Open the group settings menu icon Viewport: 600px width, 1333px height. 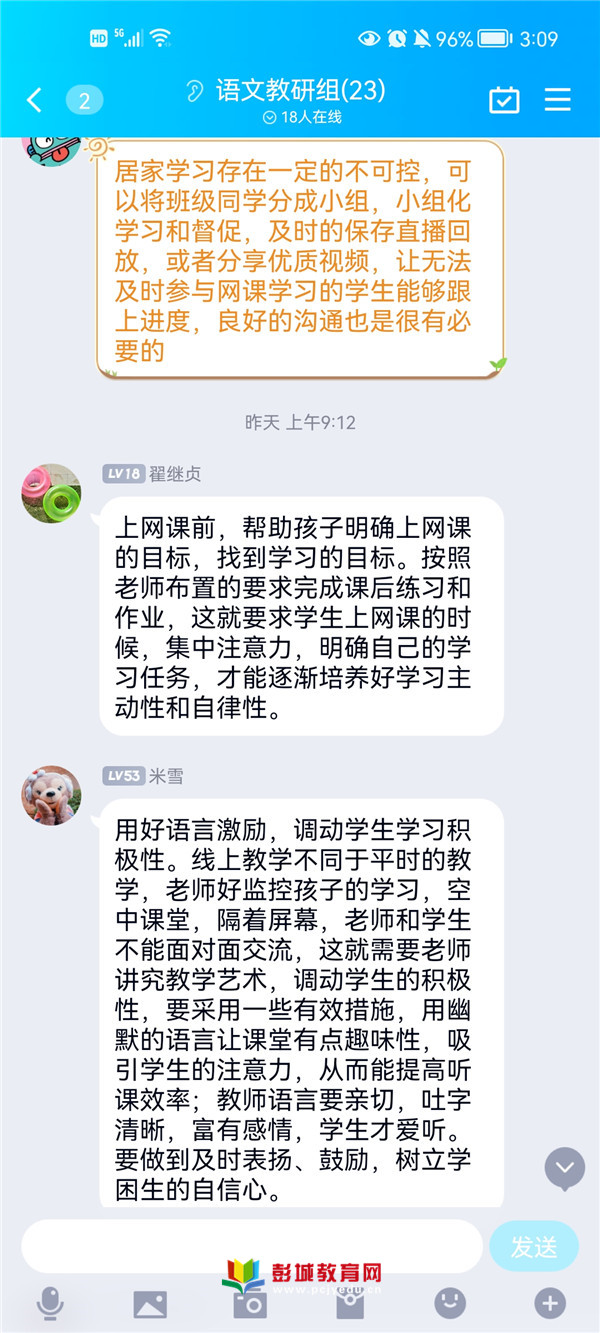point(557,99)
